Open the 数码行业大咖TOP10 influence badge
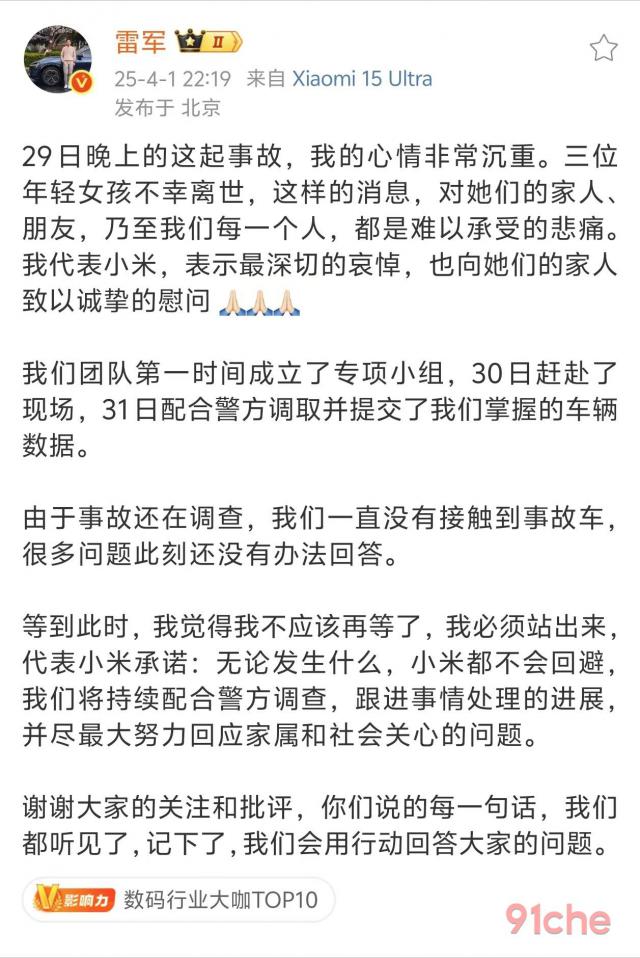 tap(178, 899)
